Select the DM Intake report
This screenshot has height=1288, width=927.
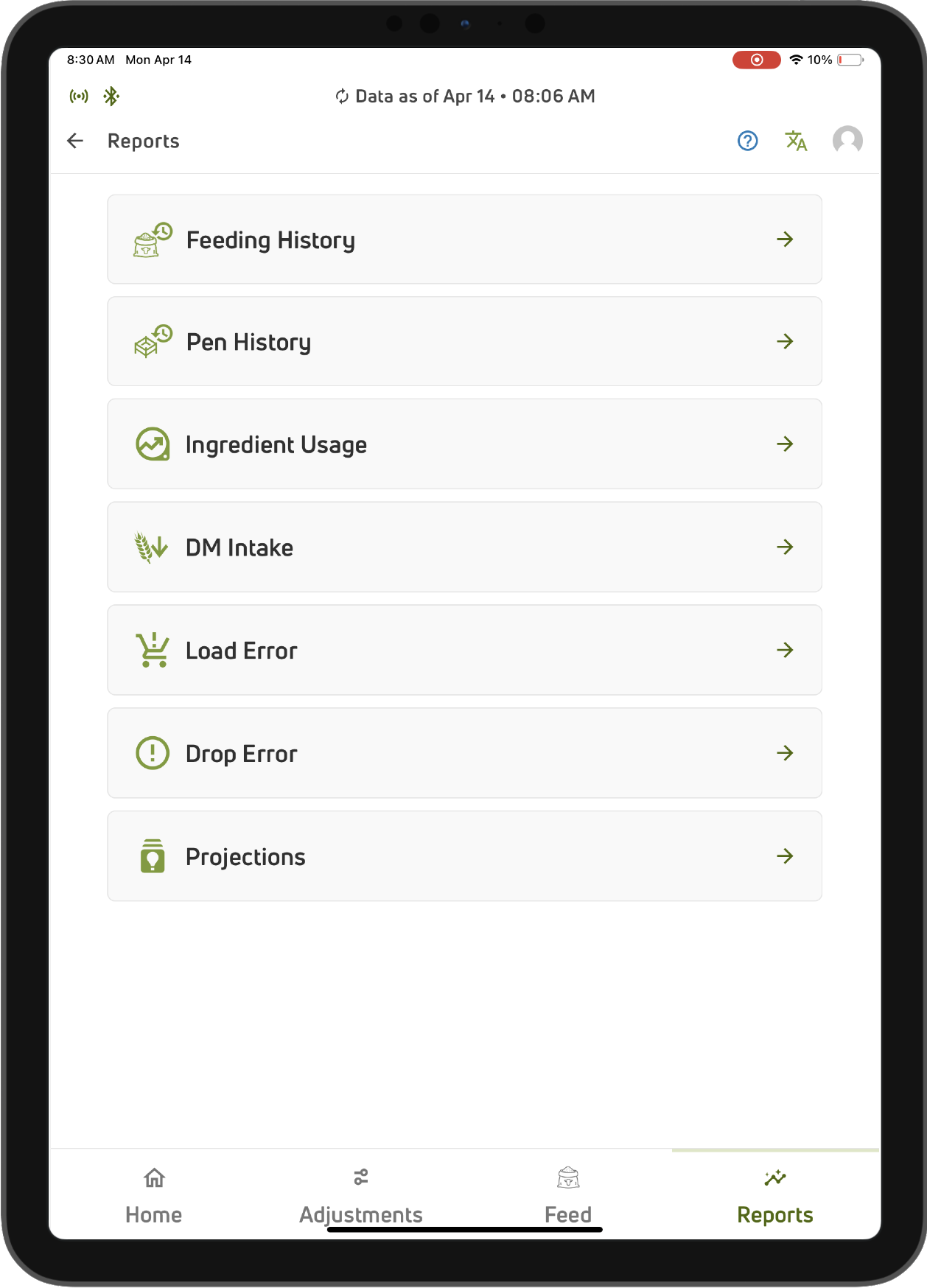tap(464, 547)
